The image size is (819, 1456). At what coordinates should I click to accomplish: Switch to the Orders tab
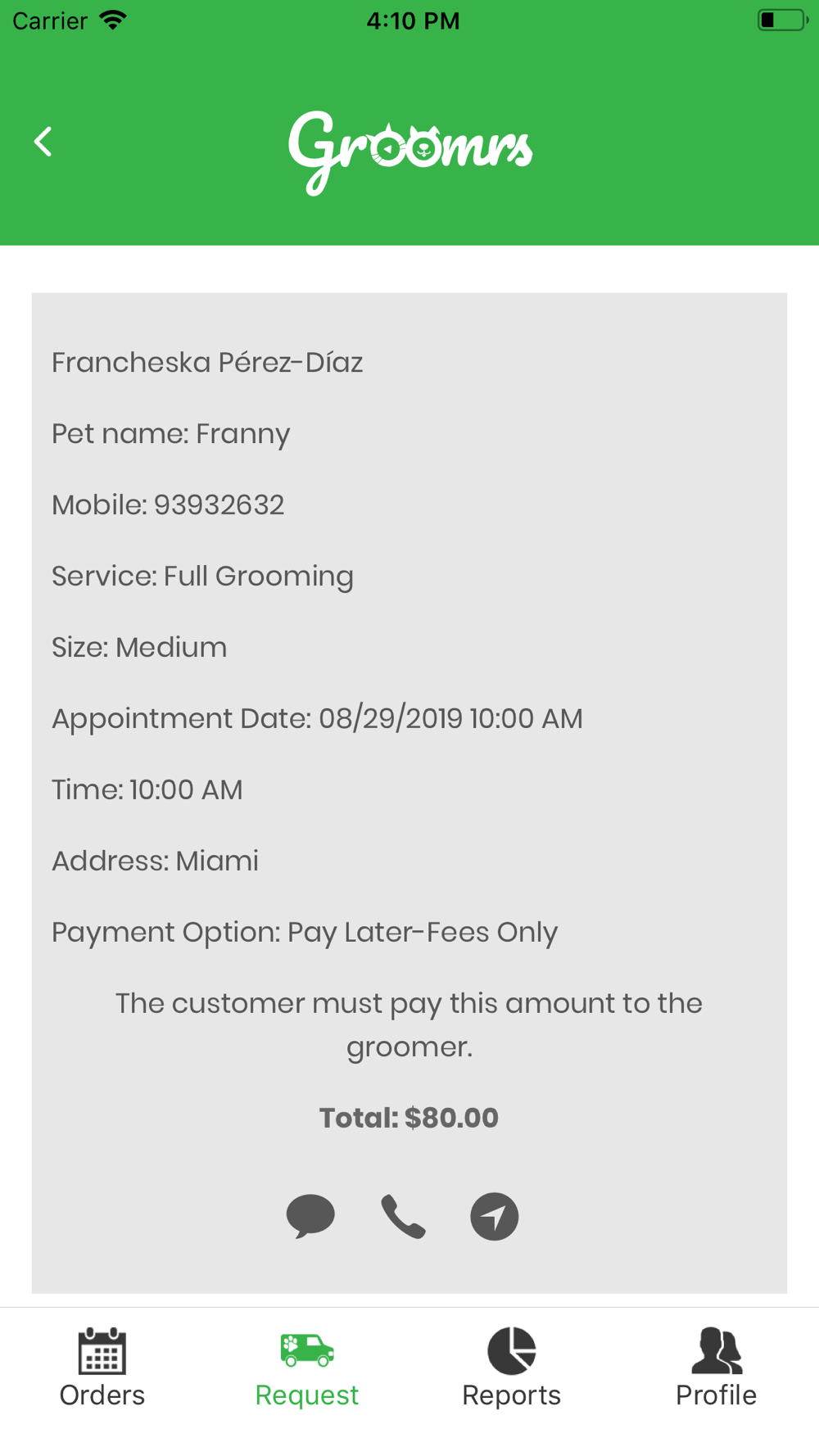pyautogui.click(x=102, y=1368)
